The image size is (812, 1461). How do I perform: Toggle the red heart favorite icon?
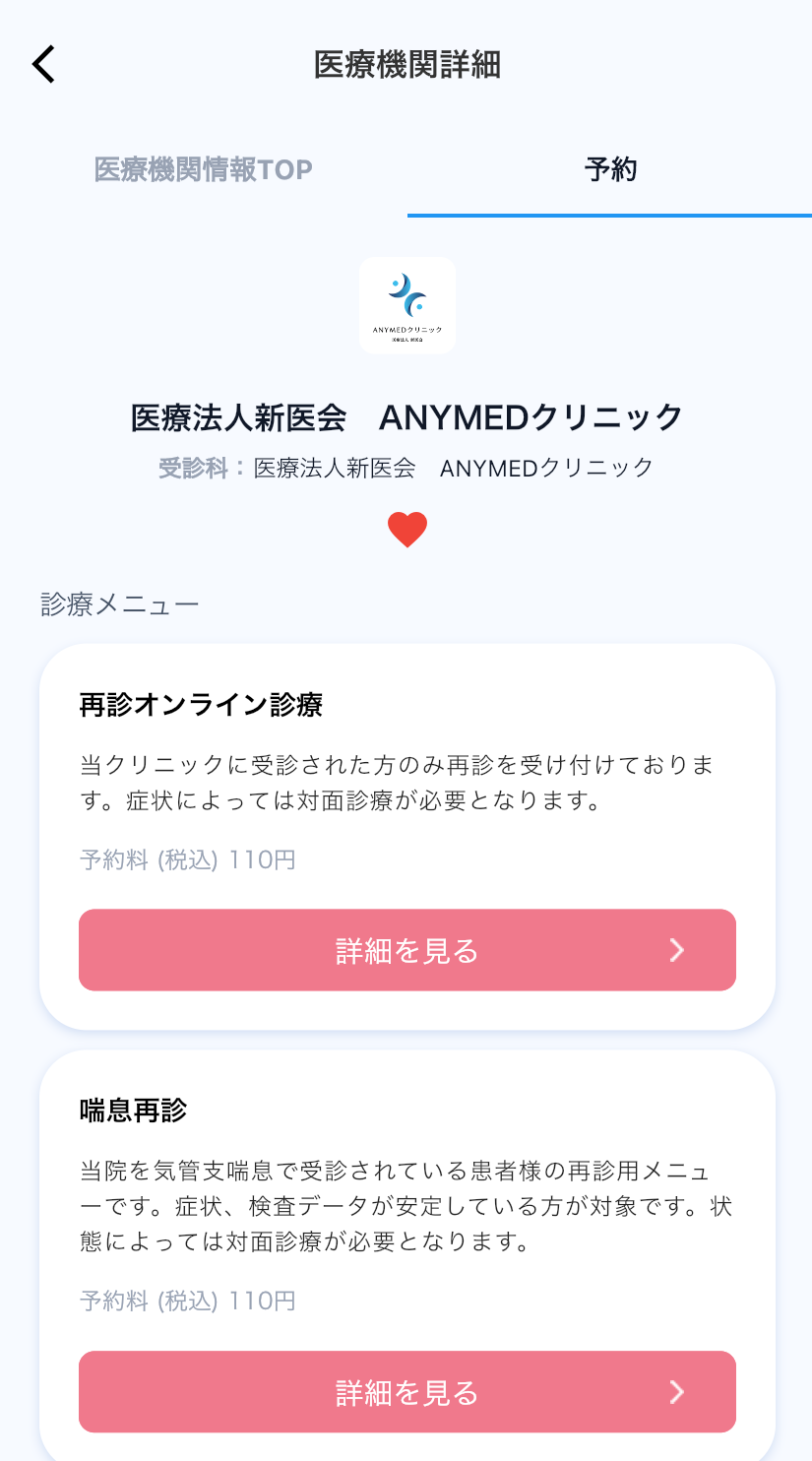[x=406, y=531]
